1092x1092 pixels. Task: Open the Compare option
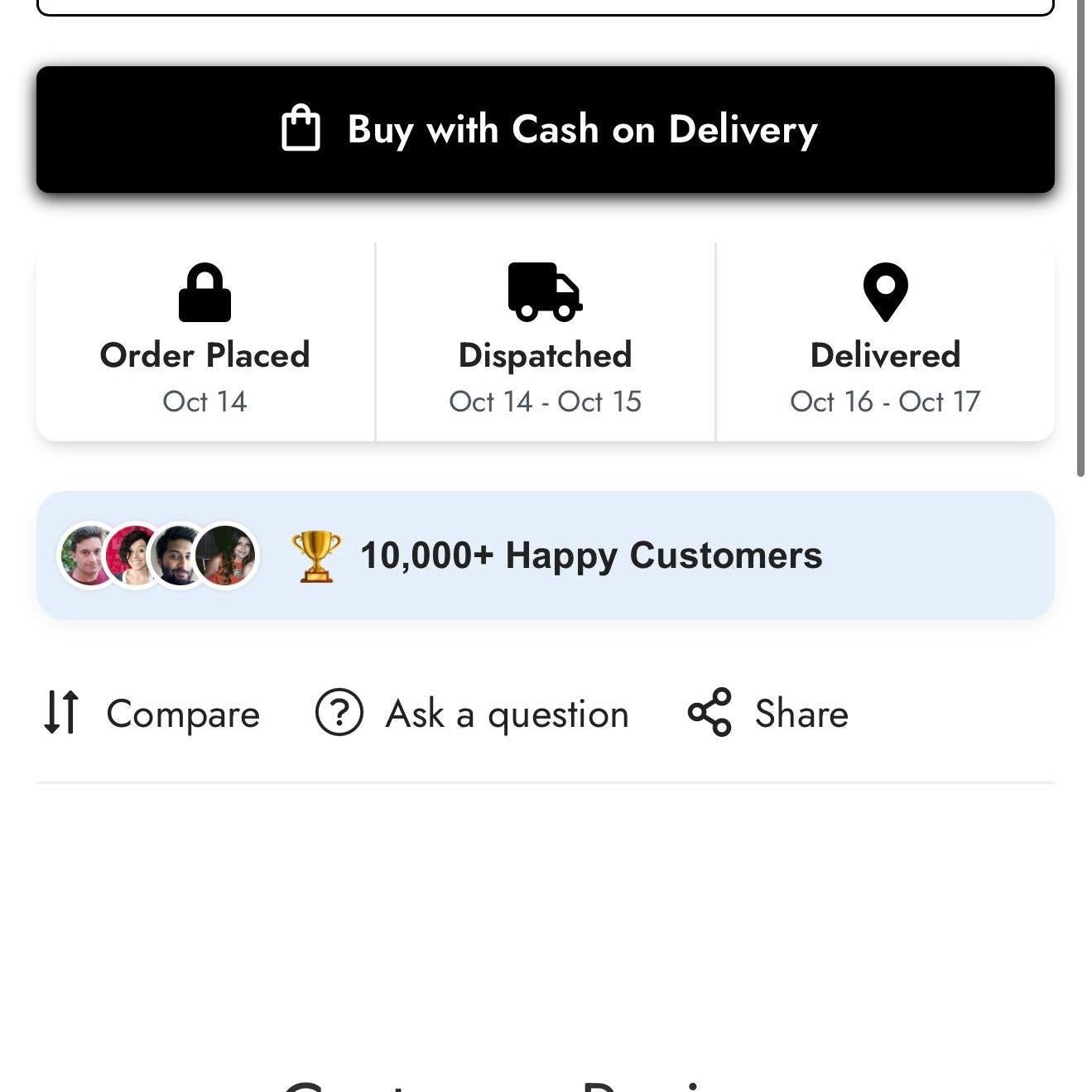point(152,713)
